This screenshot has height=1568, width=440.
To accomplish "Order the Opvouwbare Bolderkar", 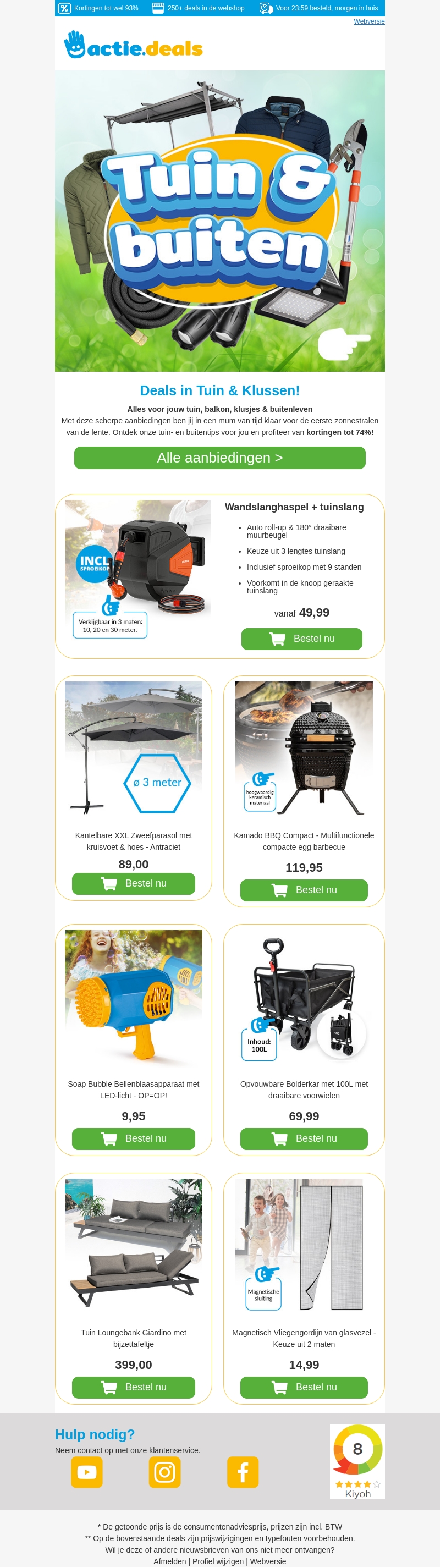I will pyautogui.click(x=304, y=1138).
